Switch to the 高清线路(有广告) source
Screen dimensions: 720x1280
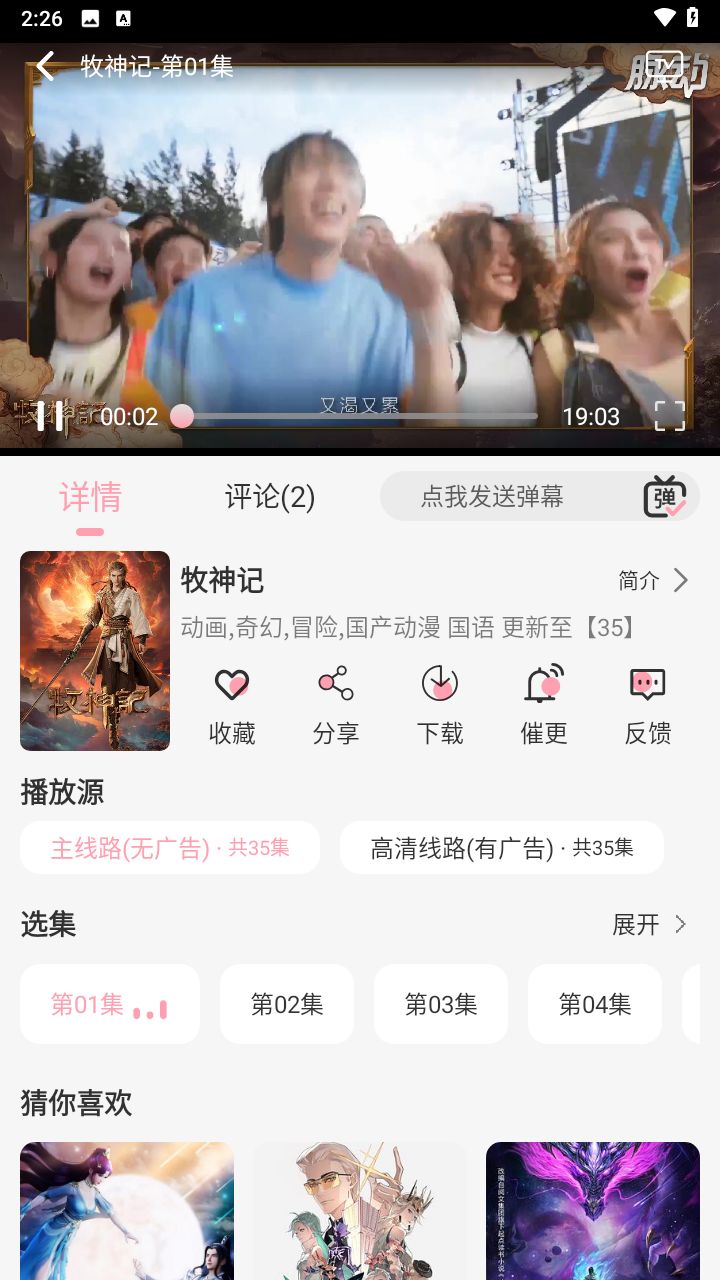[502, 846]
